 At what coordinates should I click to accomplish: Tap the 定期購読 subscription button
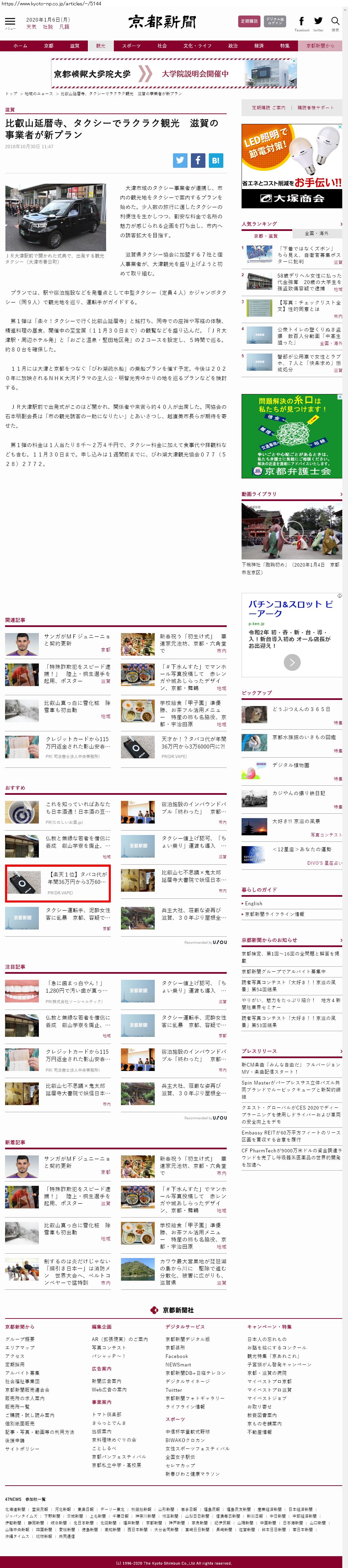[249, 21]
